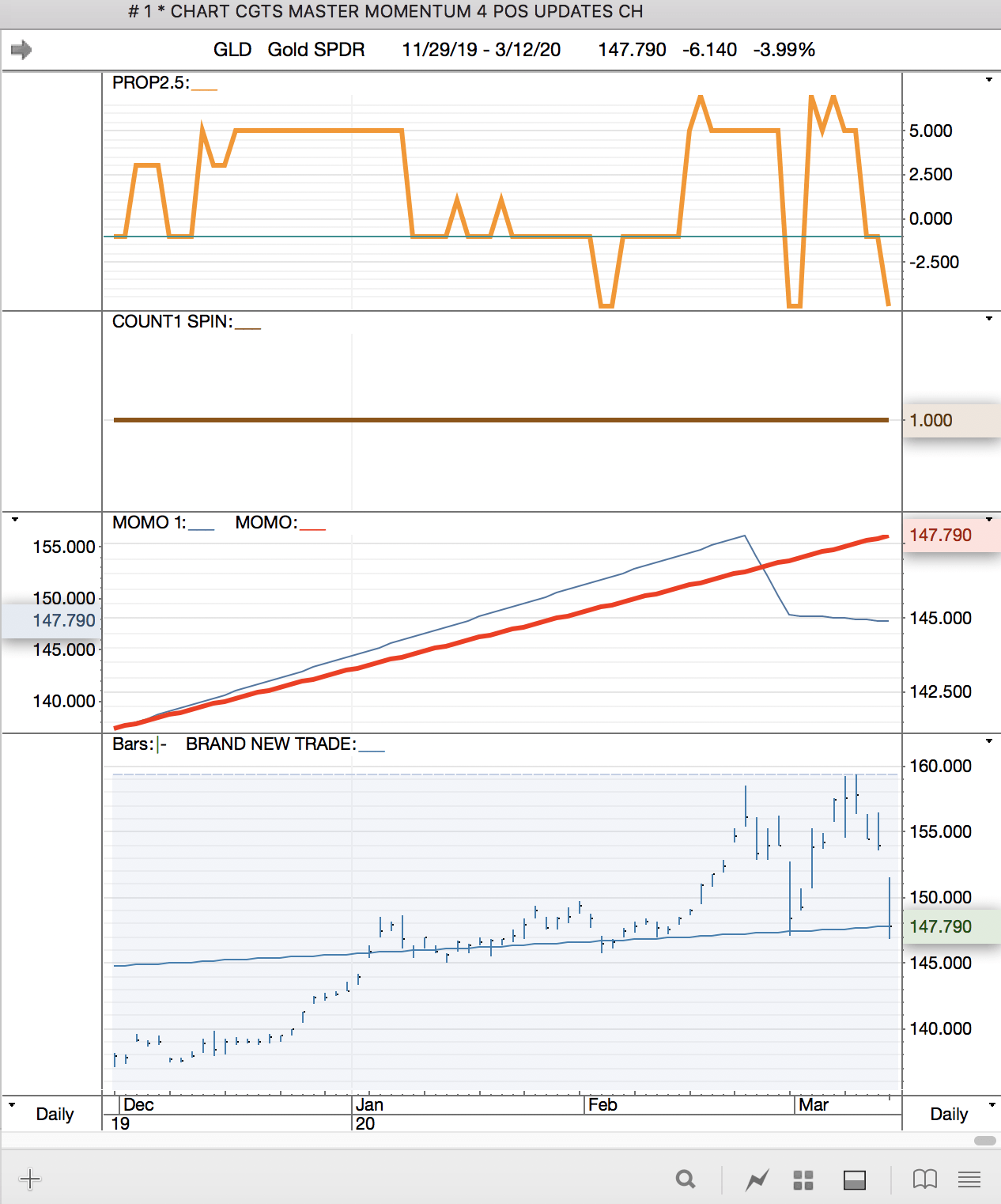Expand the PROP2.5 panel dropdown arrow

[x=988, y=80]
